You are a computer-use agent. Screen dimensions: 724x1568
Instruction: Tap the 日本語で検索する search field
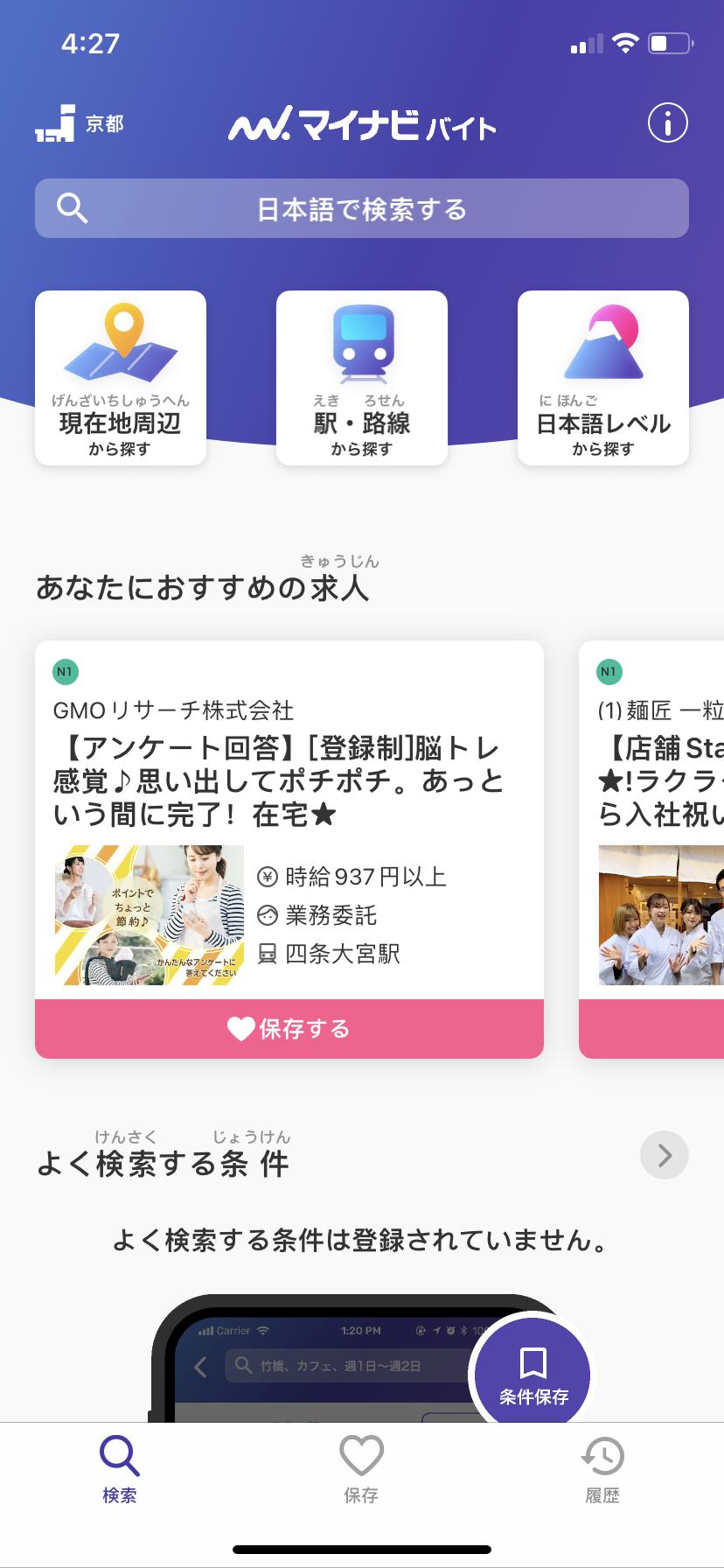click(361, 207)
